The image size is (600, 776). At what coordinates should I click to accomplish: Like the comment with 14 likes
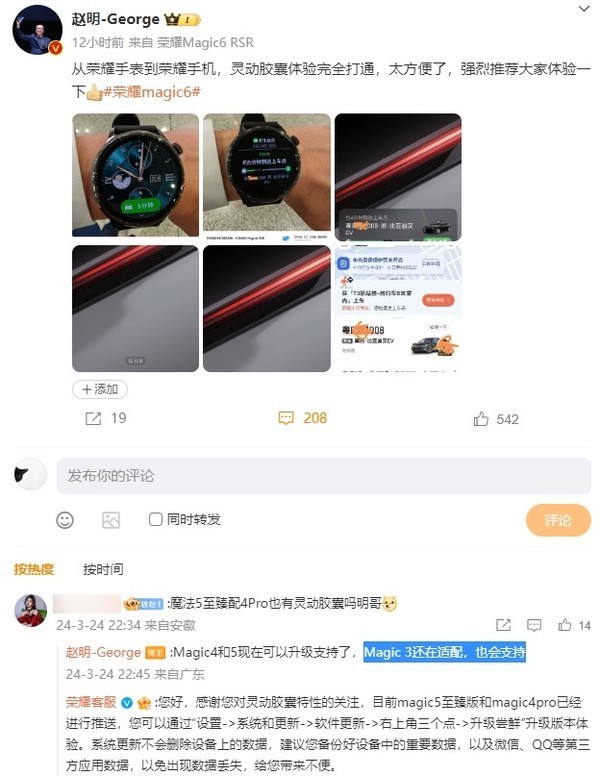tap(567, 626)
